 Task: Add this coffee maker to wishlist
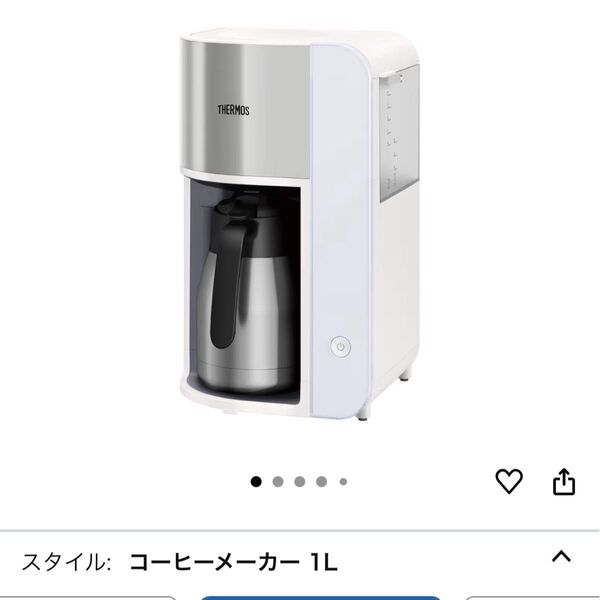point(509,481)
